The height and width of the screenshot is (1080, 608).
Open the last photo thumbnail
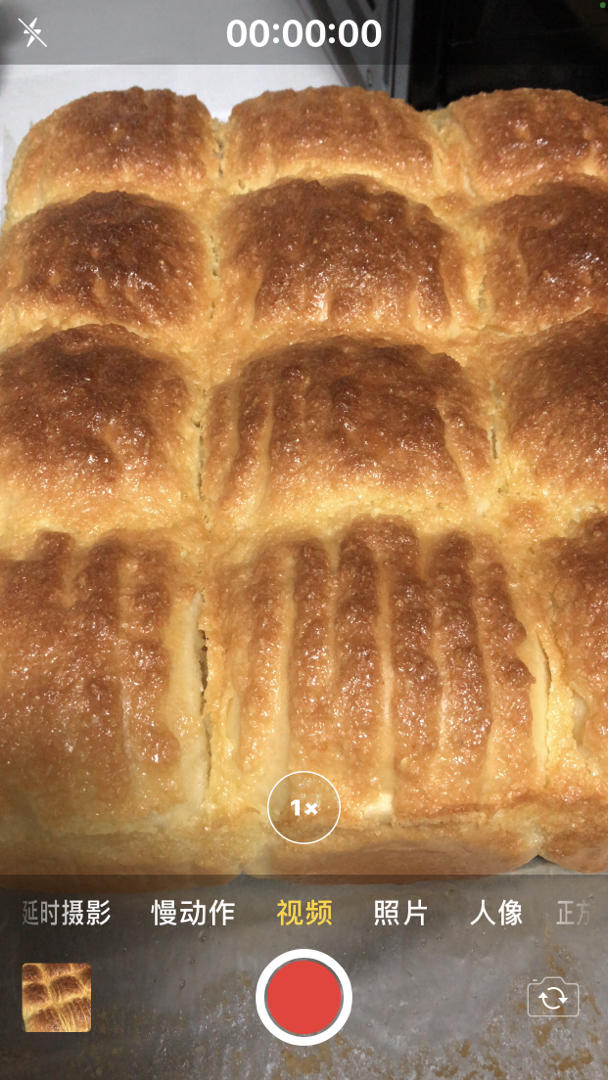[x=57, y=997]
